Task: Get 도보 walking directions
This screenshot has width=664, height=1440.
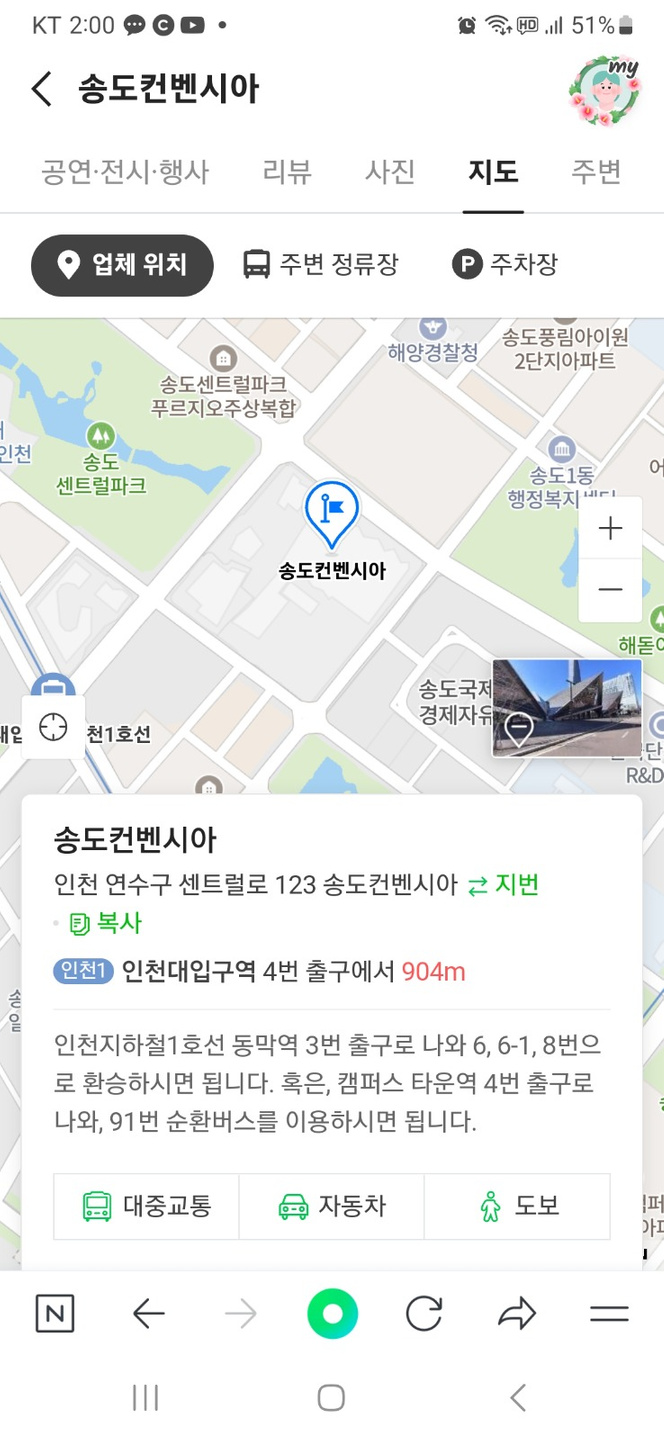Action: [x=517, y=1206]
